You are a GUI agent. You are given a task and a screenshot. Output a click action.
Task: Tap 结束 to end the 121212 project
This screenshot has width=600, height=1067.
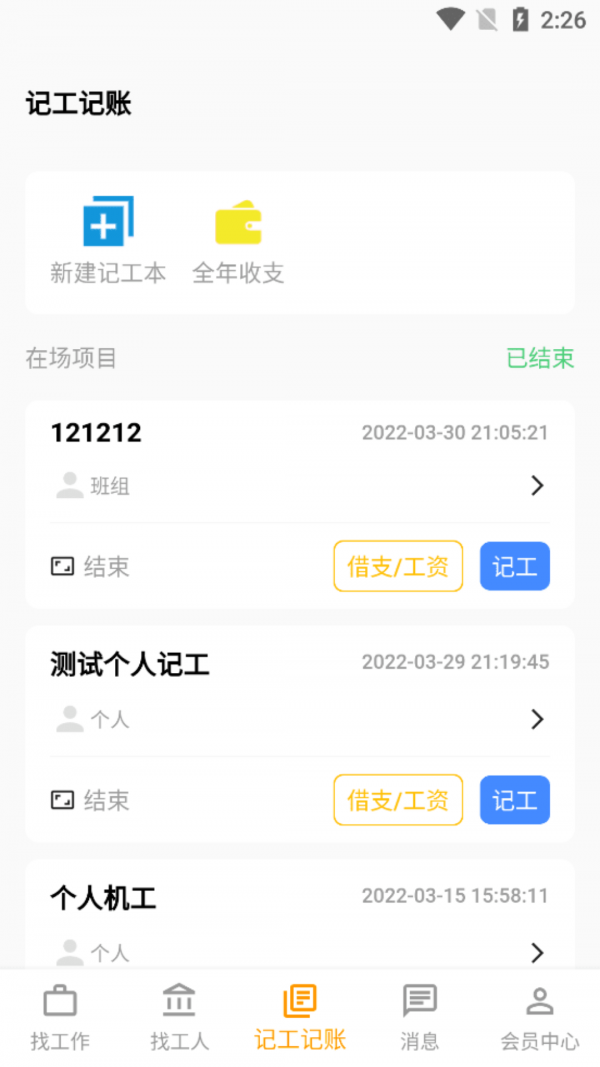pos(90,566)
